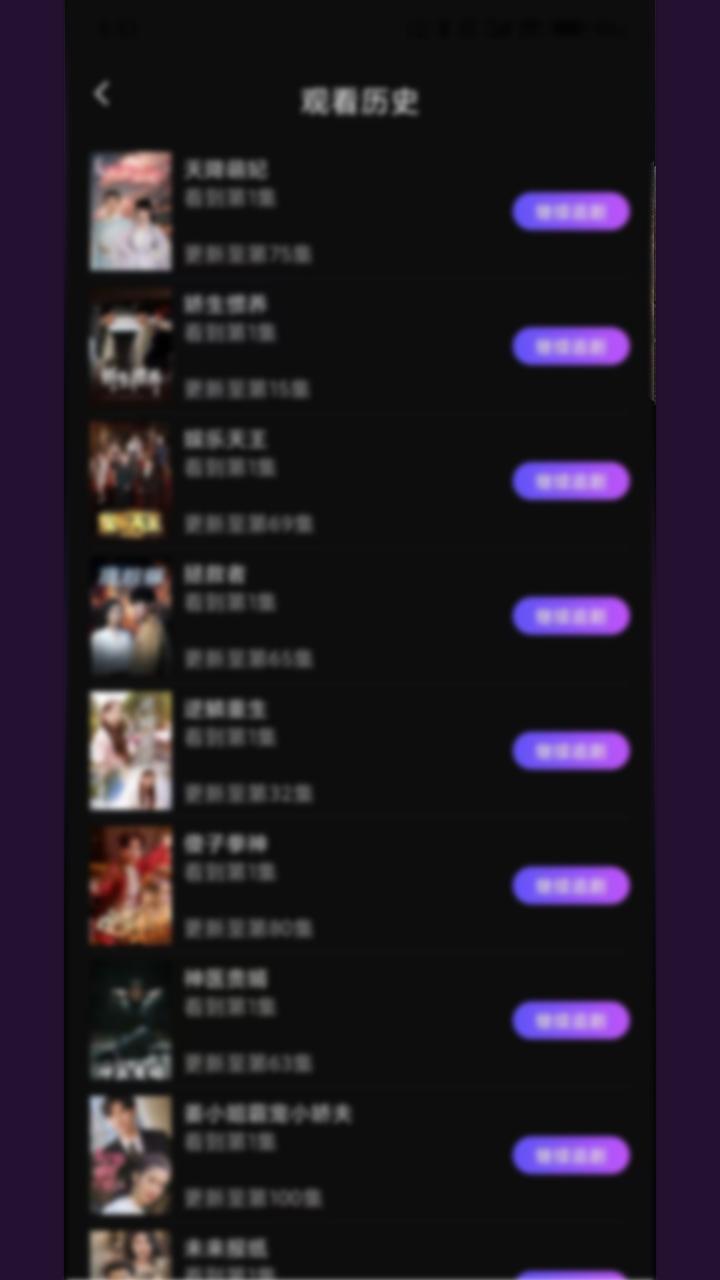Open the 娱乐天王 poster thumbnail

131,481
